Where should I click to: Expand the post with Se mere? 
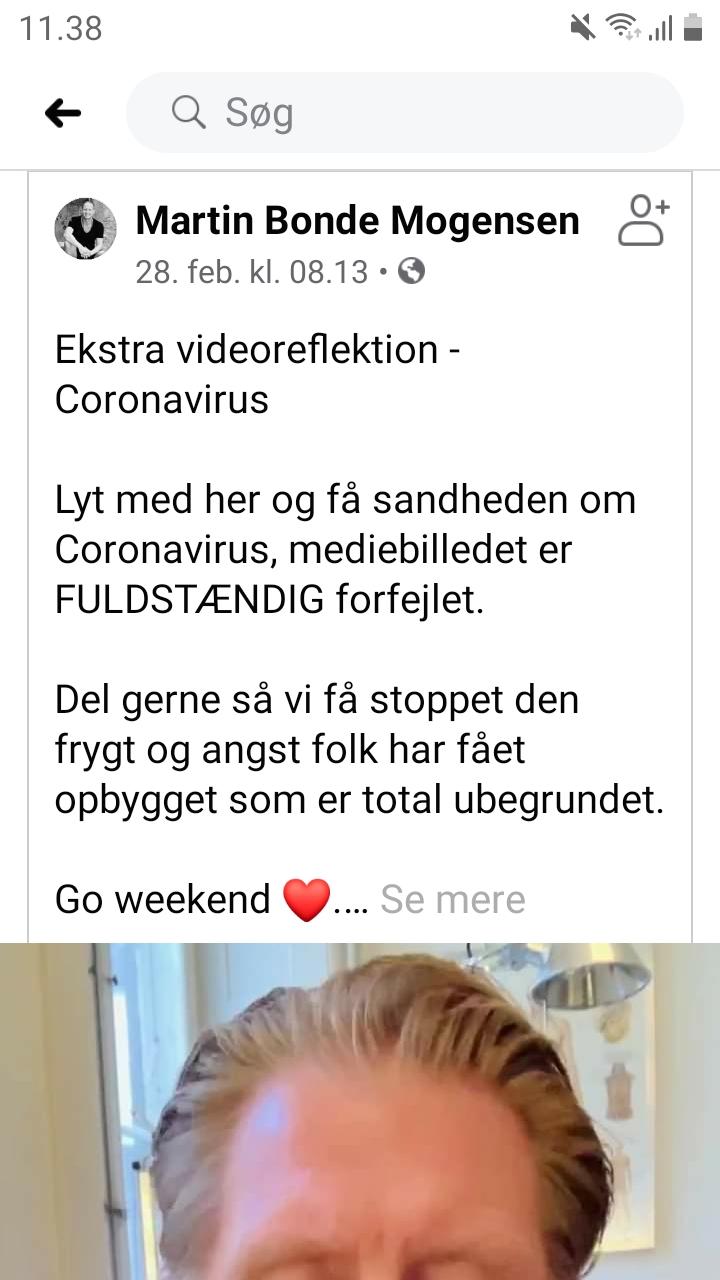[x=452, y=899]
